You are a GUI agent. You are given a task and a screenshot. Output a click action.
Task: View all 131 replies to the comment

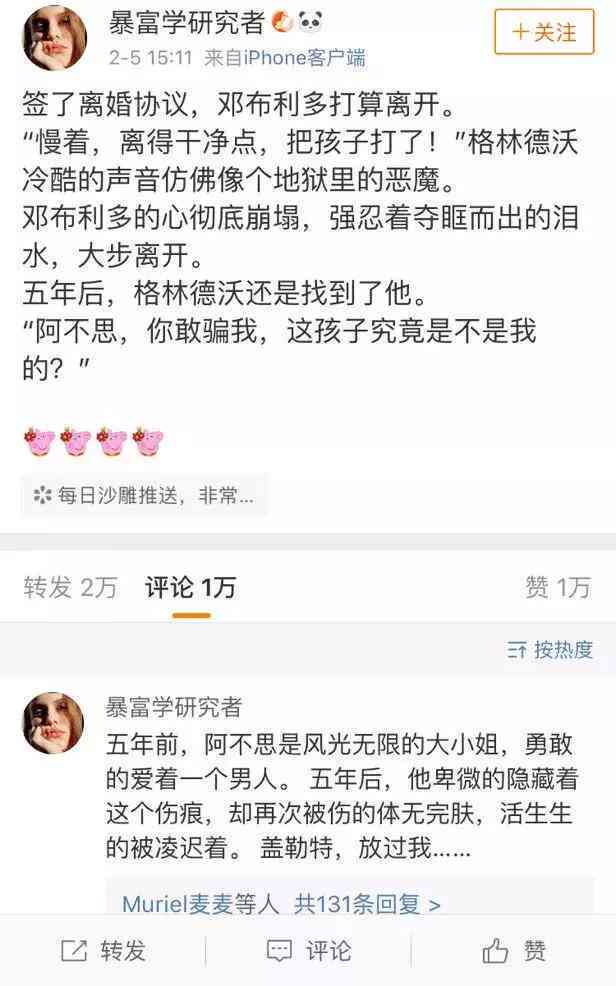pos(281,904)
